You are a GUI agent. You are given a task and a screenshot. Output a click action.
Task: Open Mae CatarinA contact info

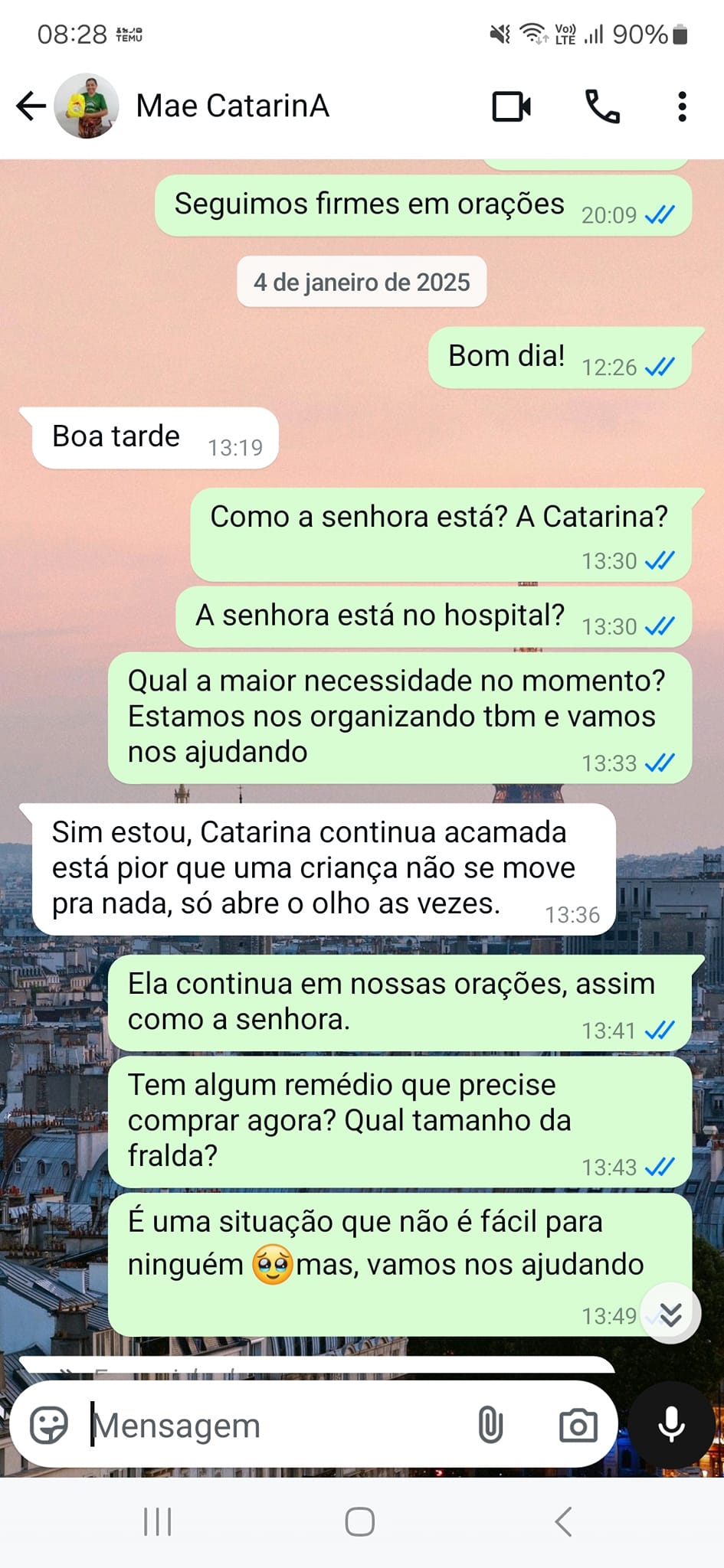[232, 106]
